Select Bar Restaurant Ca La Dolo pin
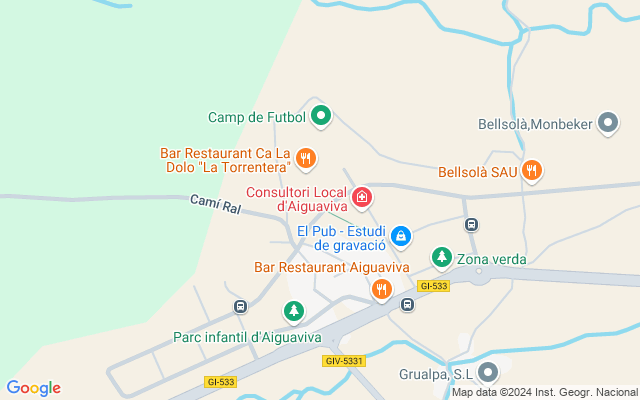This screenshot has height=400, width=640. (306, 158)
